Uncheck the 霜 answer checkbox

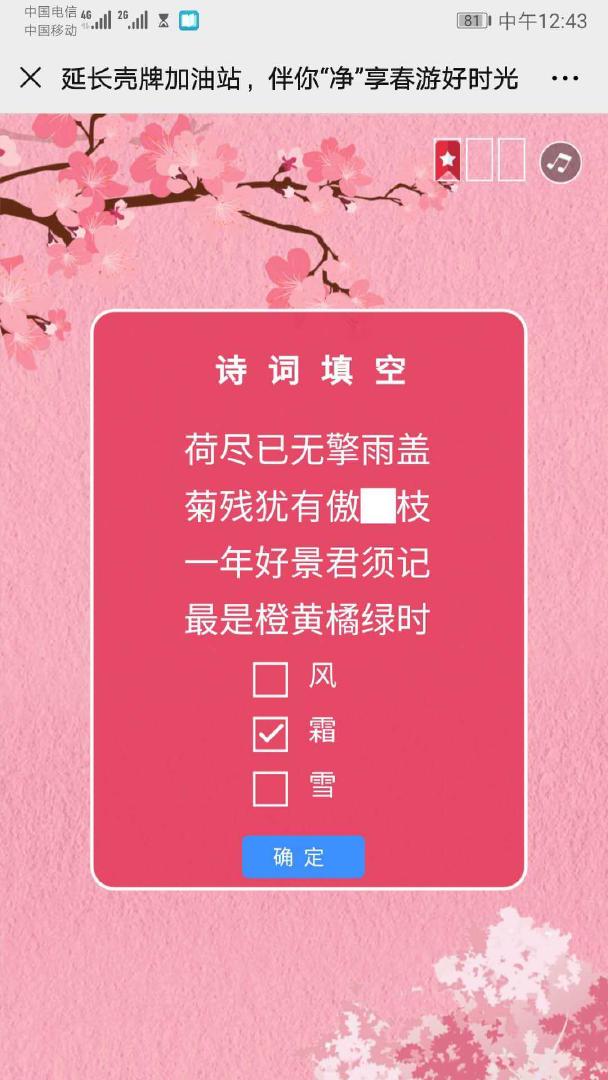pyautogui.click(x=270, y=734)
